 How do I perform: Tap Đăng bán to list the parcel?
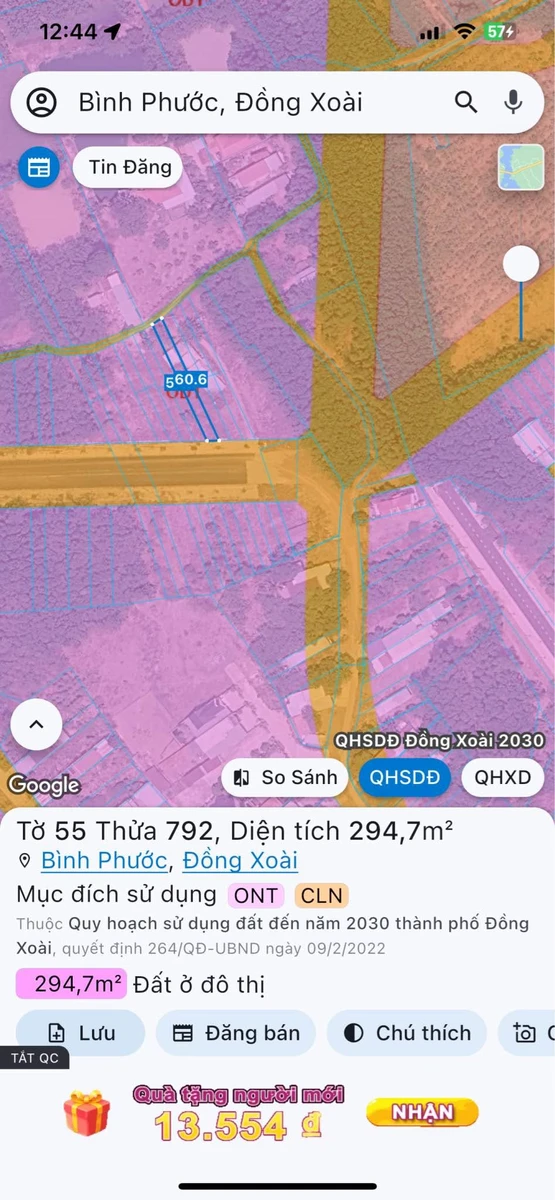click(x=236, y=1033)
